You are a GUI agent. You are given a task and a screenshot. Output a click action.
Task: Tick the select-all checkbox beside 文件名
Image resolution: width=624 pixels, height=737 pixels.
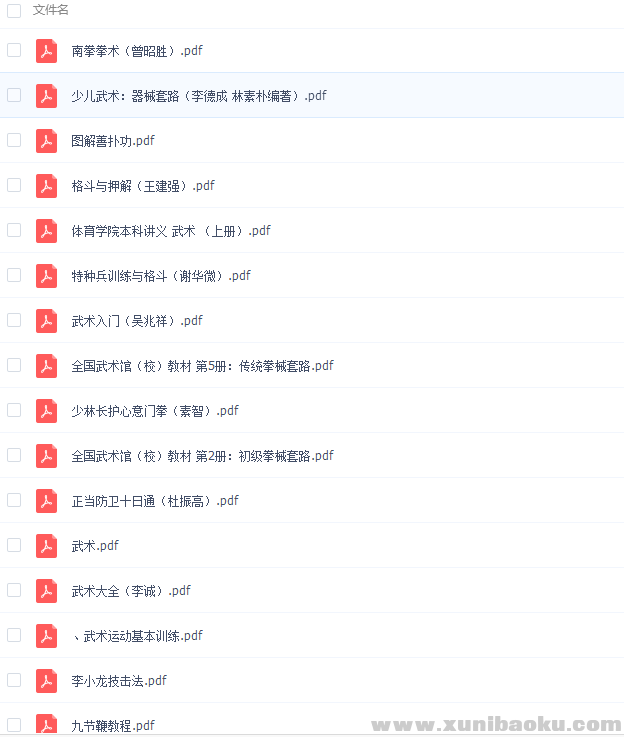click(x=14, y=10)
